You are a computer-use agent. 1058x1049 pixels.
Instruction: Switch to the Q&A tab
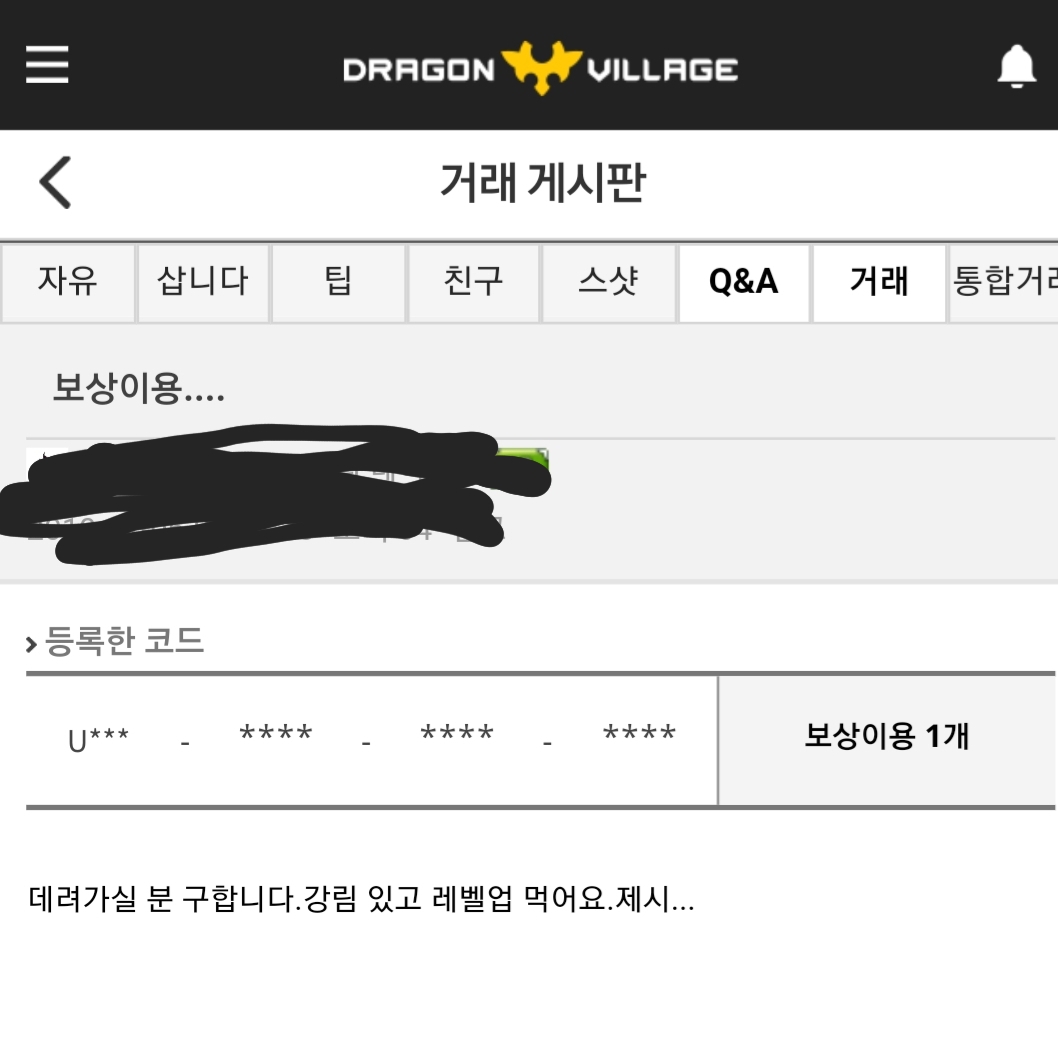pos(743,283)
